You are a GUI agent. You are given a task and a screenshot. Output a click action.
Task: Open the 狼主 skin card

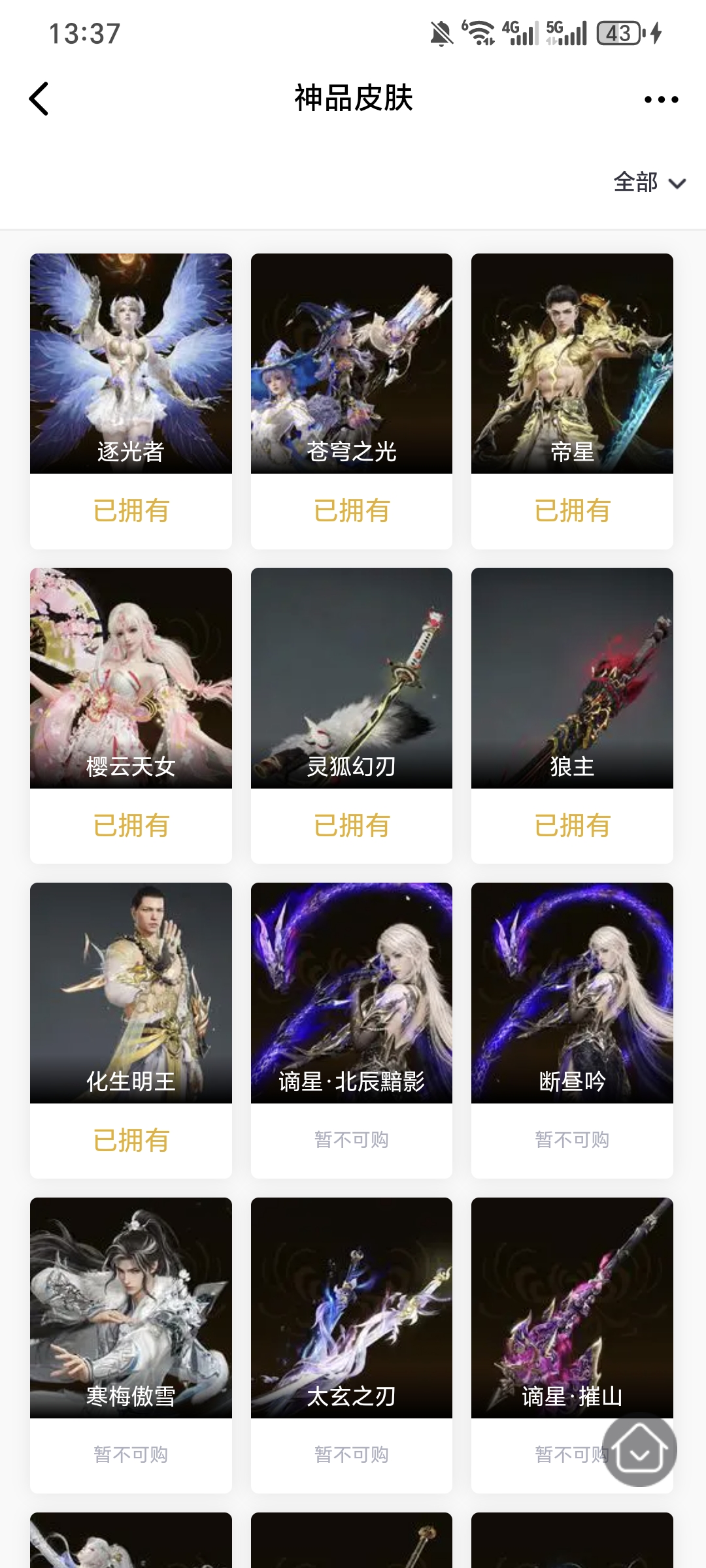[x=572, y=678]
